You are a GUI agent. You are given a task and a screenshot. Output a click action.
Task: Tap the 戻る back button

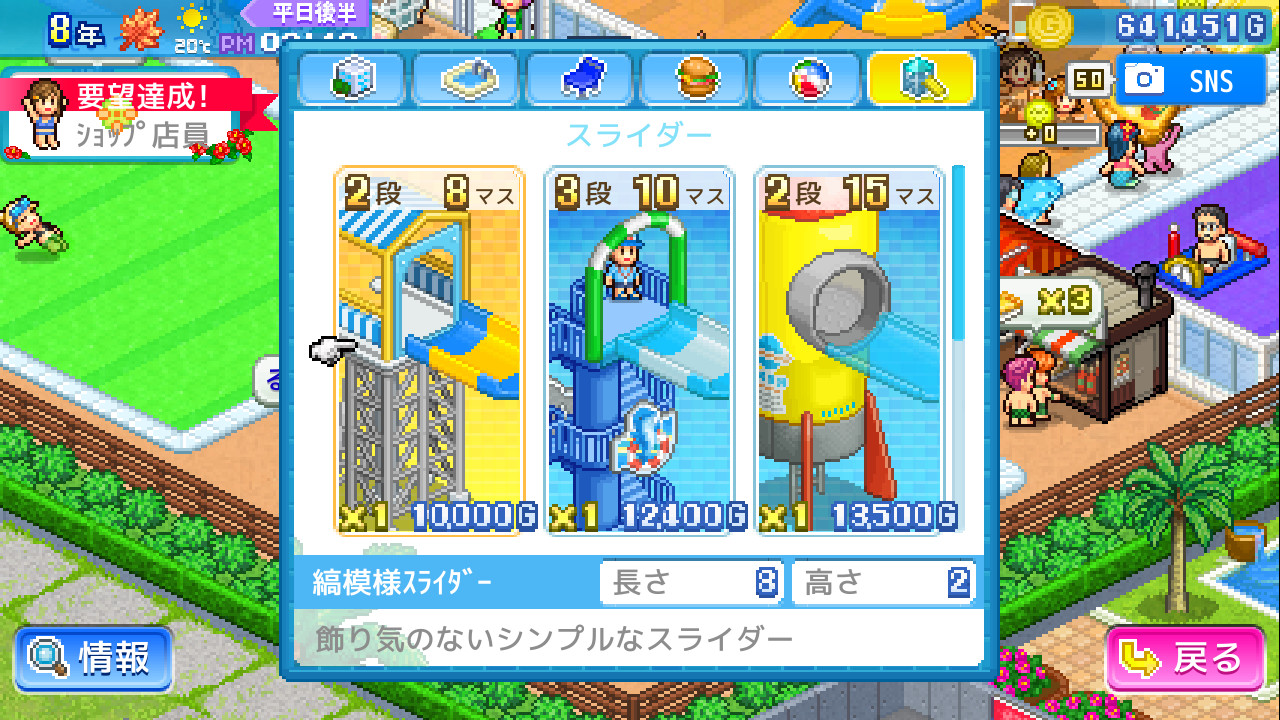tap(1185, 658)
